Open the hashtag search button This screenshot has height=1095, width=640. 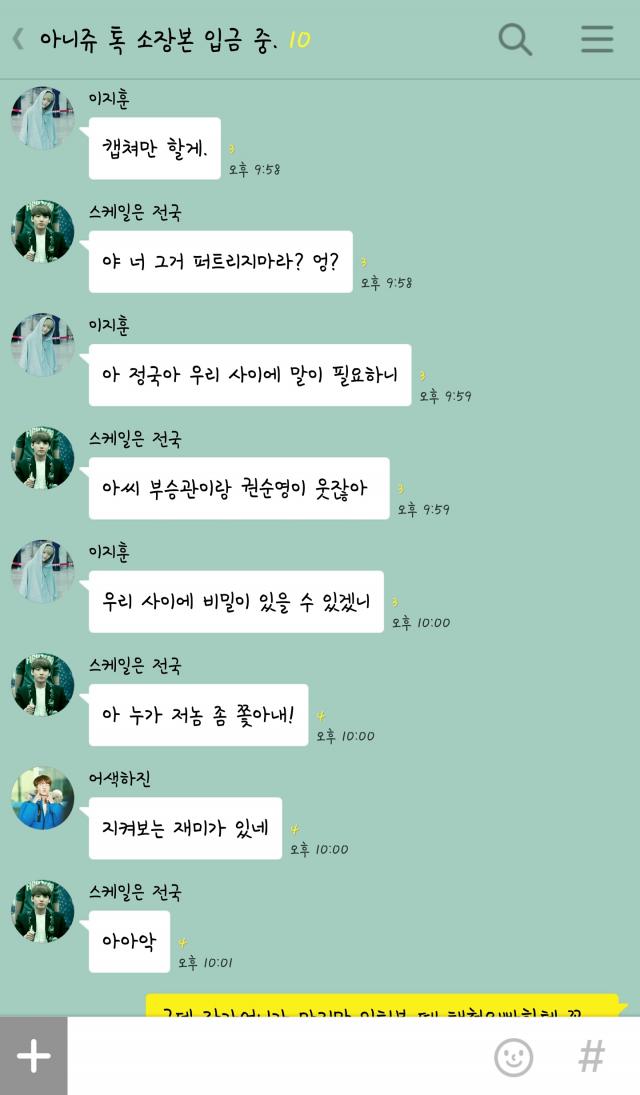coord(592,1057)
